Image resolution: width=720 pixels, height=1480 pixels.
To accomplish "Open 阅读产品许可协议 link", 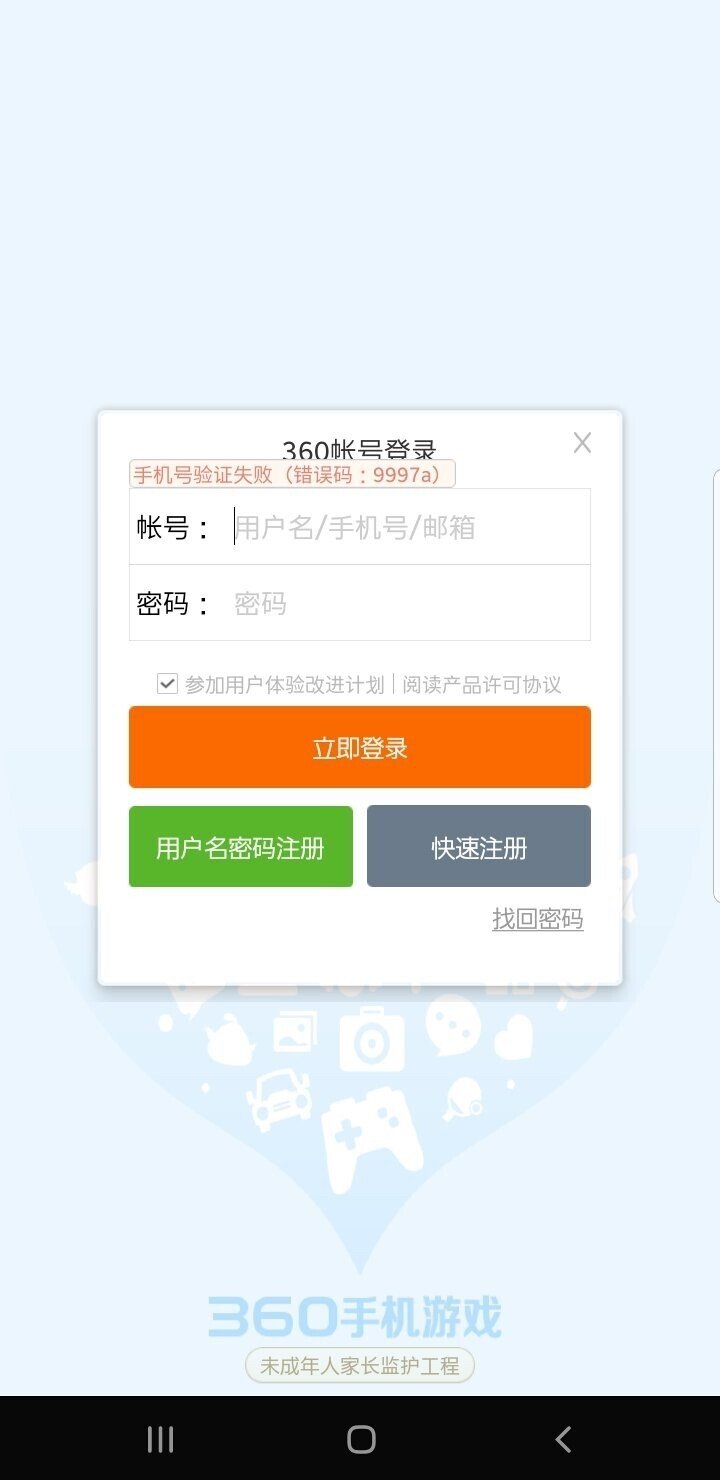I will (481, 685).
